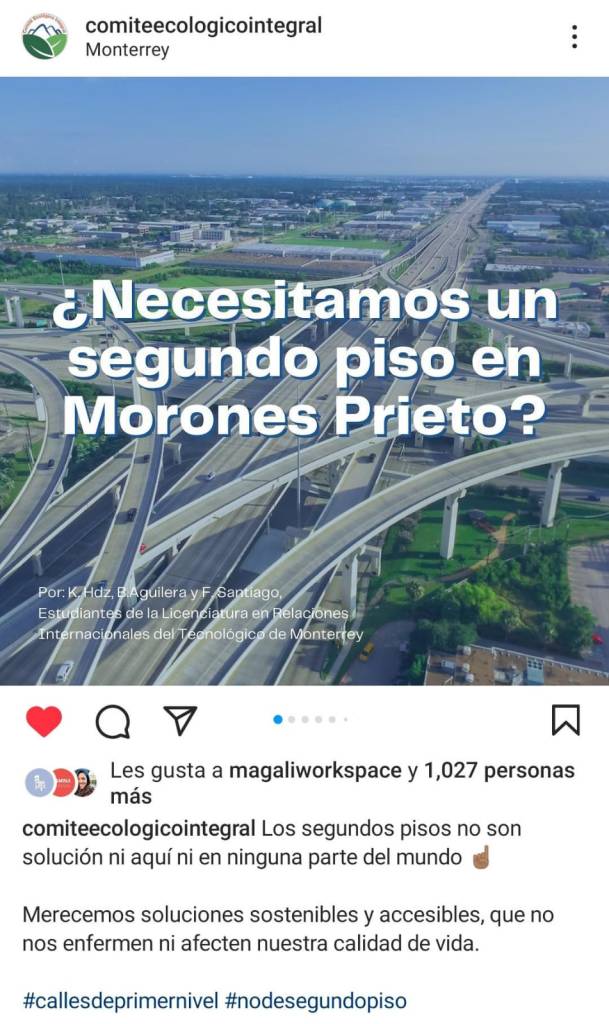Open comiteecologicointegral's profile picture
The width and height of the screenshot is (609, 1024).
tap(44, 37)
